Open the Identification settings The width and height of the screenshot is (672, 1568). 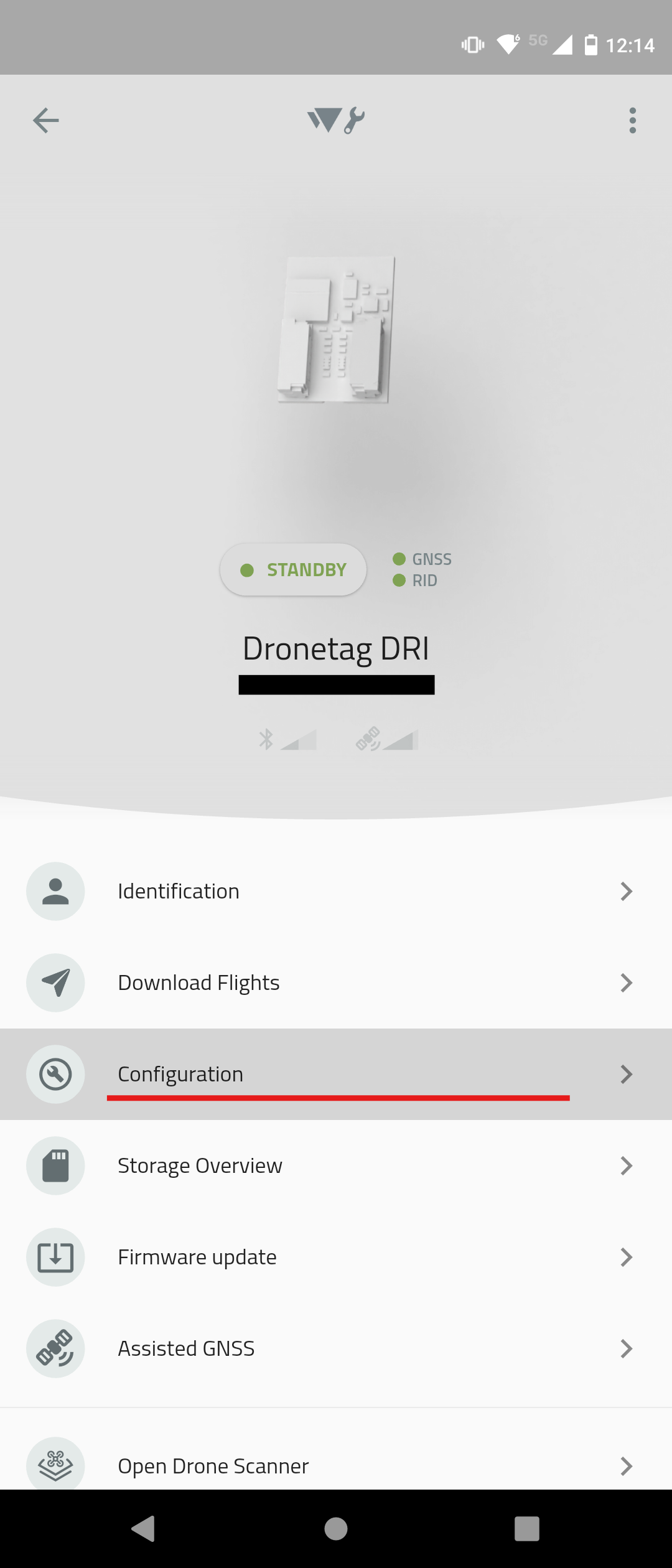pos(336,891)
